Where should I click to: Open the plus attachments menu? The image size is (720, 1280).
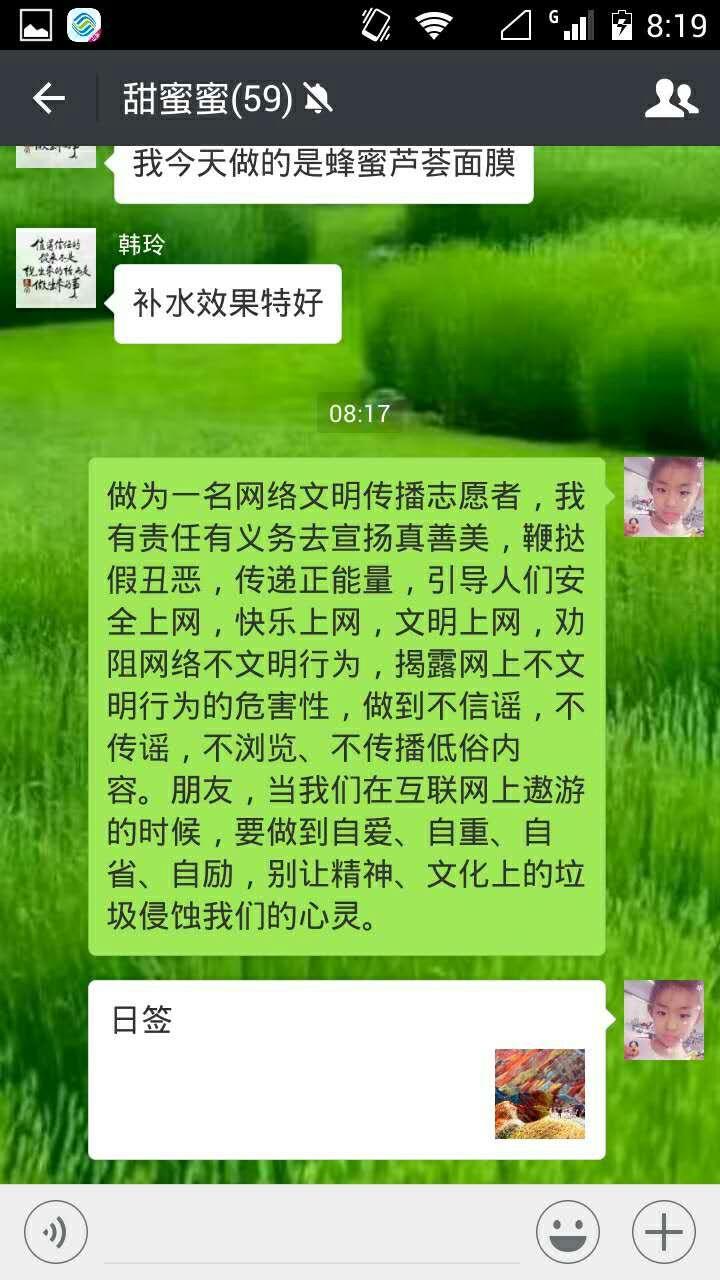click(664, 1231)
